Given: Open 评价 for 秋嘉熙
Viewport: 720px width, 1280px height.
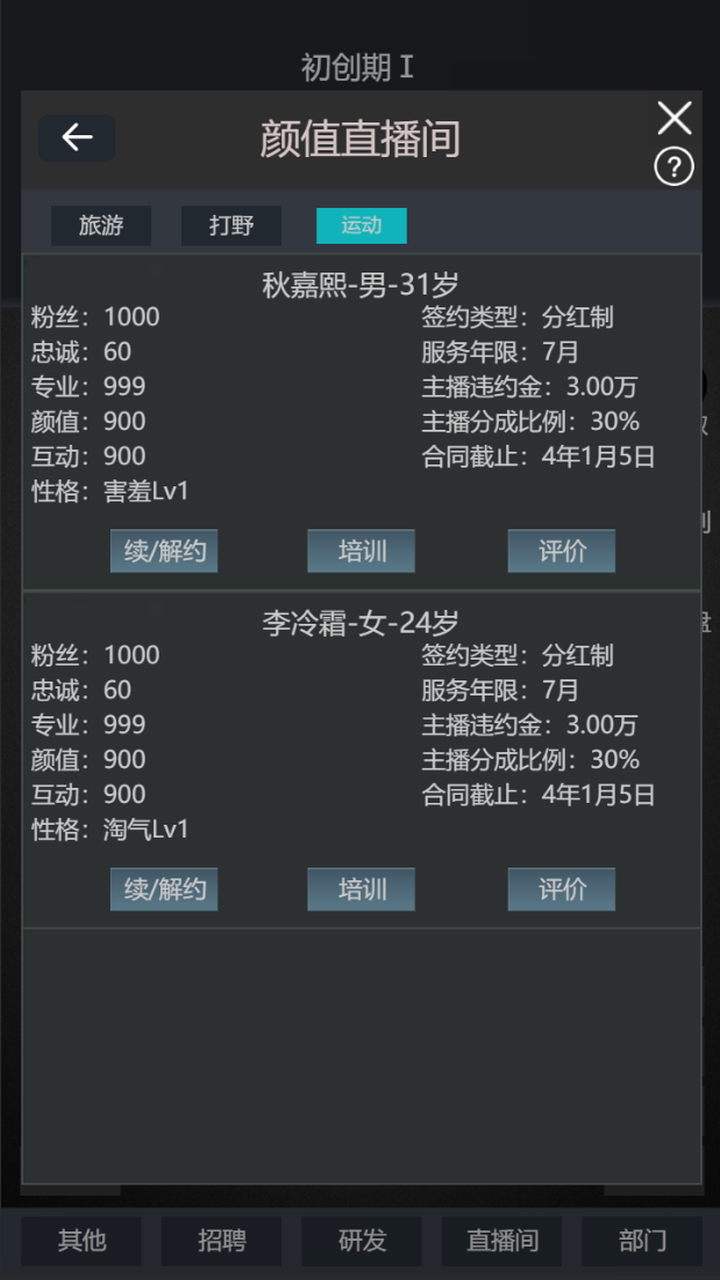Looking at the screenshot, I should [x=561, y=551].
